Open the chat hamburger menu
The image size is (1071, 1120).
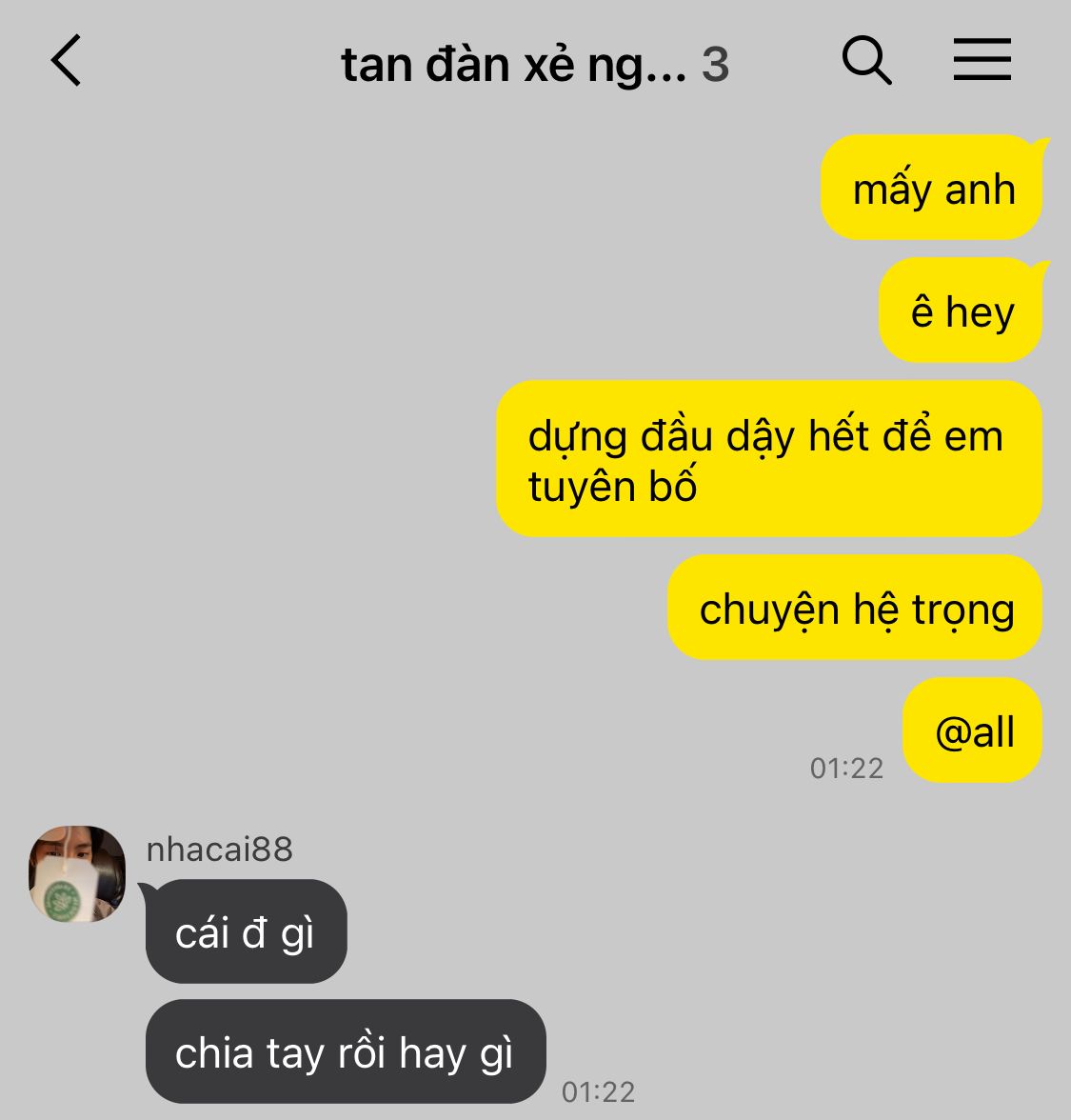click(x=982, y=60)
